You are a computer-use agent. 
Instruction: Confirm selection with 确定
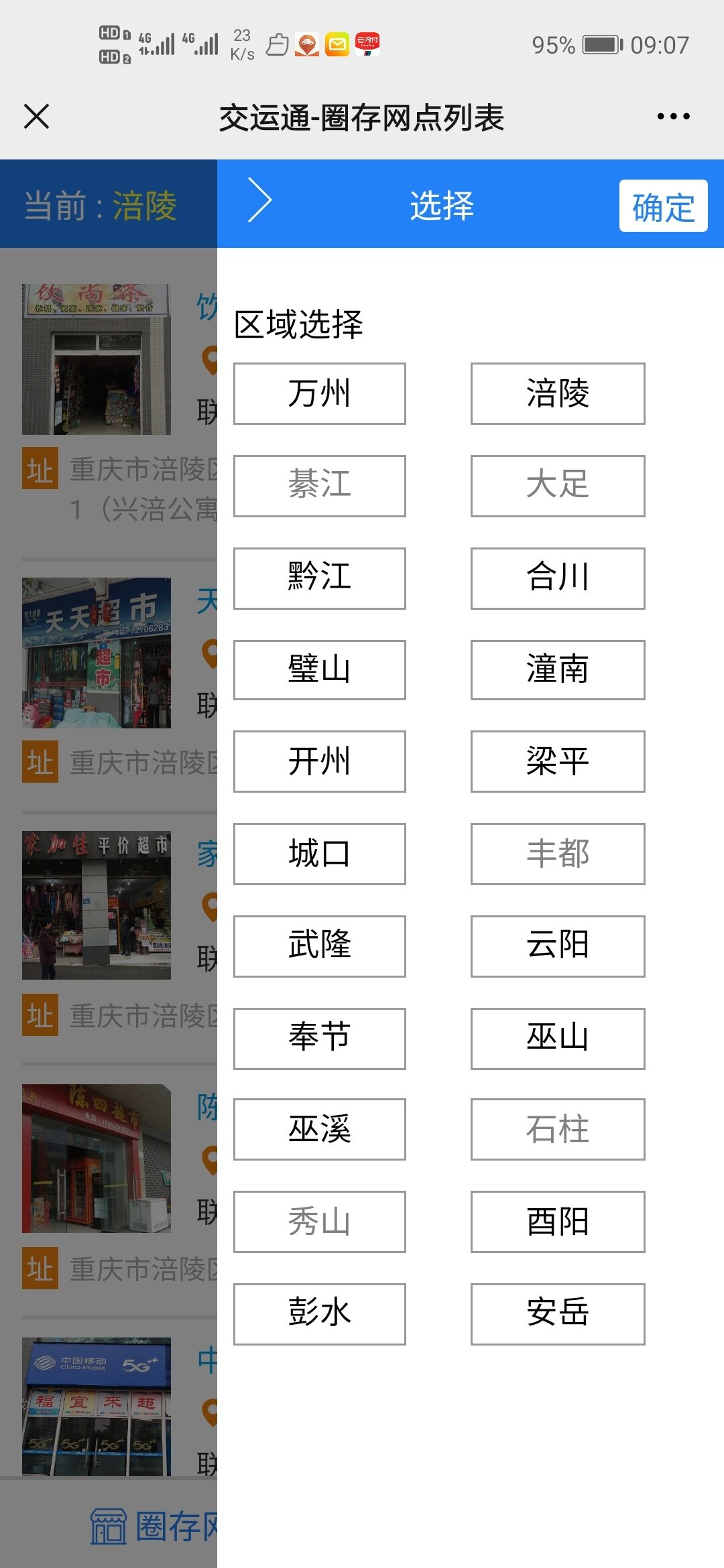[662, 206]
